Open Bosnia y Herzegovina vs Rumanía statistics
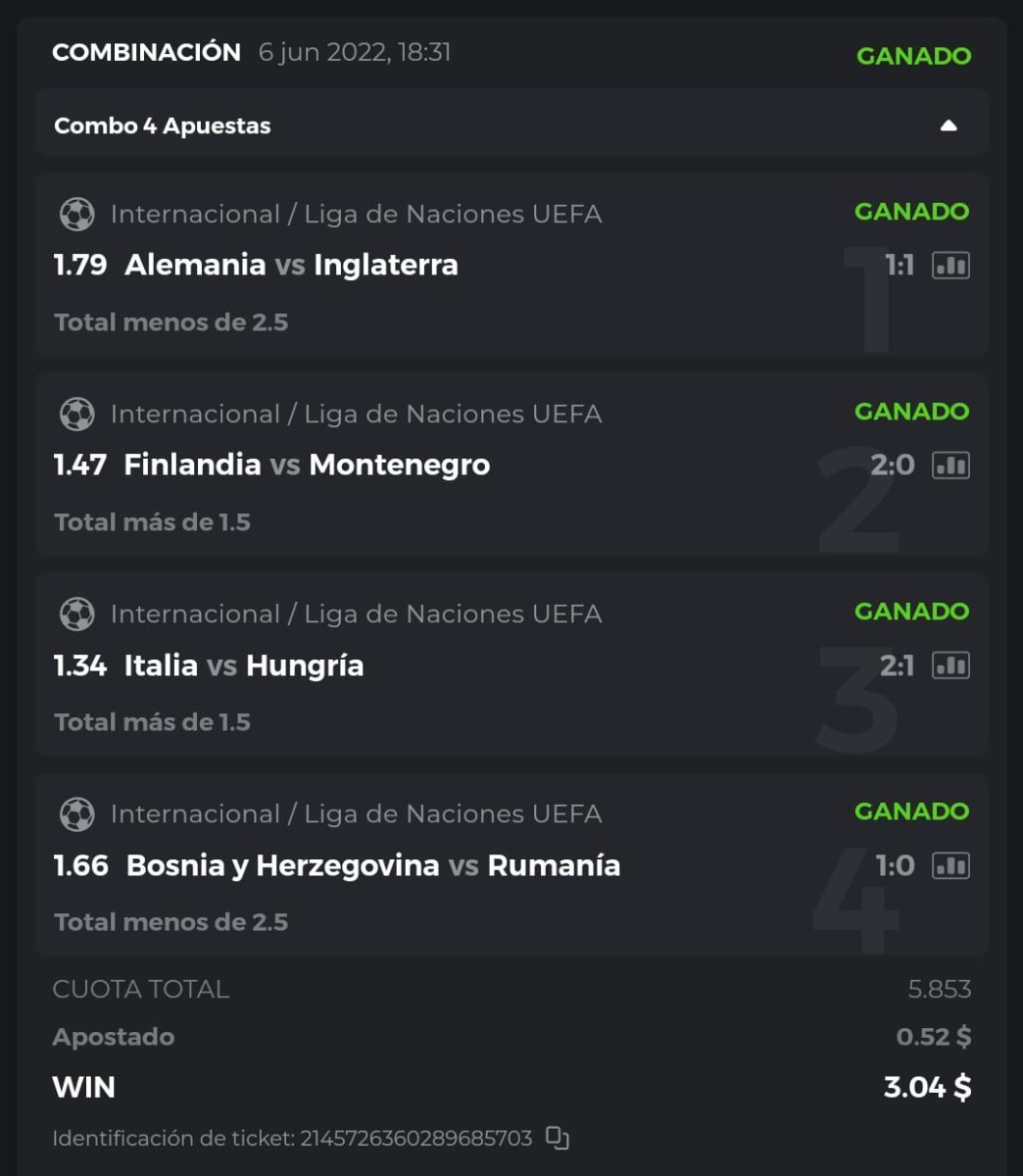This screenshot has width=1023, height=1176. [x=950, y=865]
